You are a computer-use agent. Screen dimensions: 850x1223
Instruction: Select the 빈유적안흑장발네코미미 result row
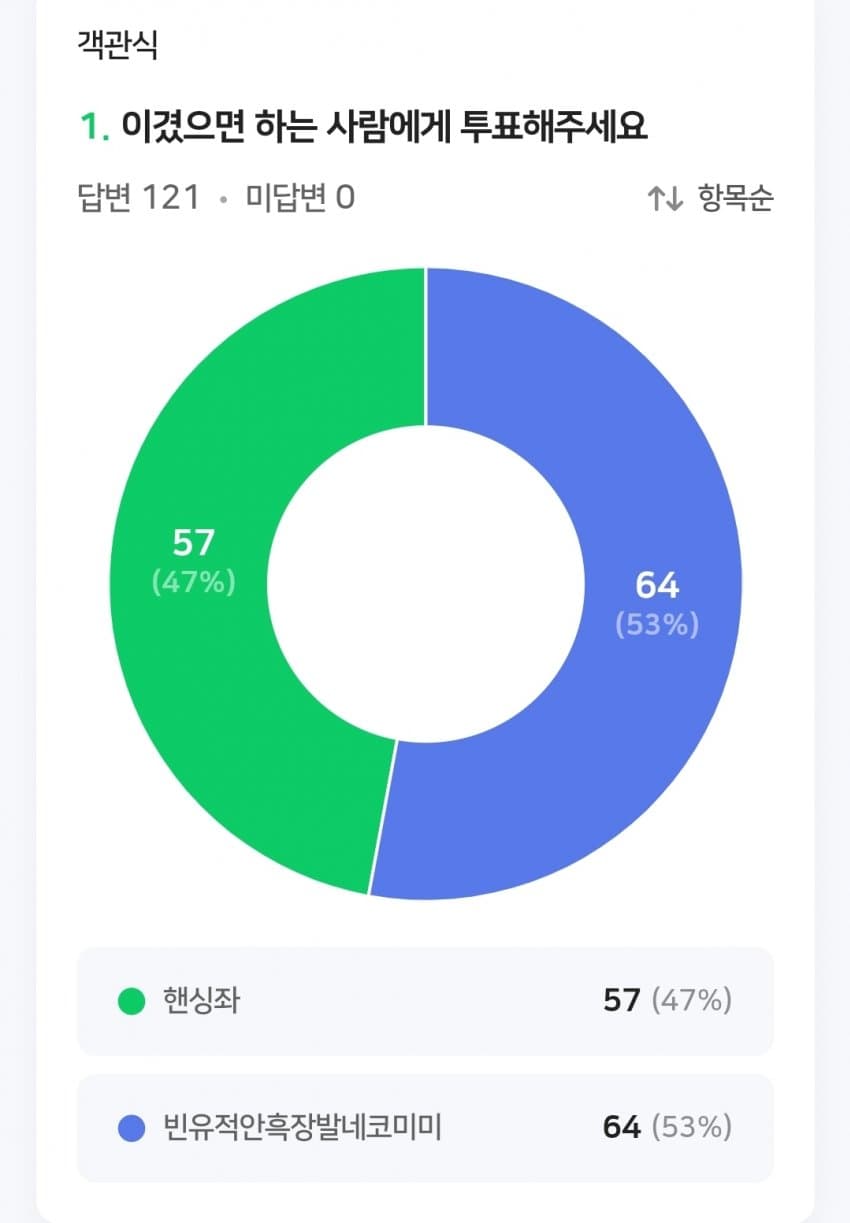click(425, 1128)
